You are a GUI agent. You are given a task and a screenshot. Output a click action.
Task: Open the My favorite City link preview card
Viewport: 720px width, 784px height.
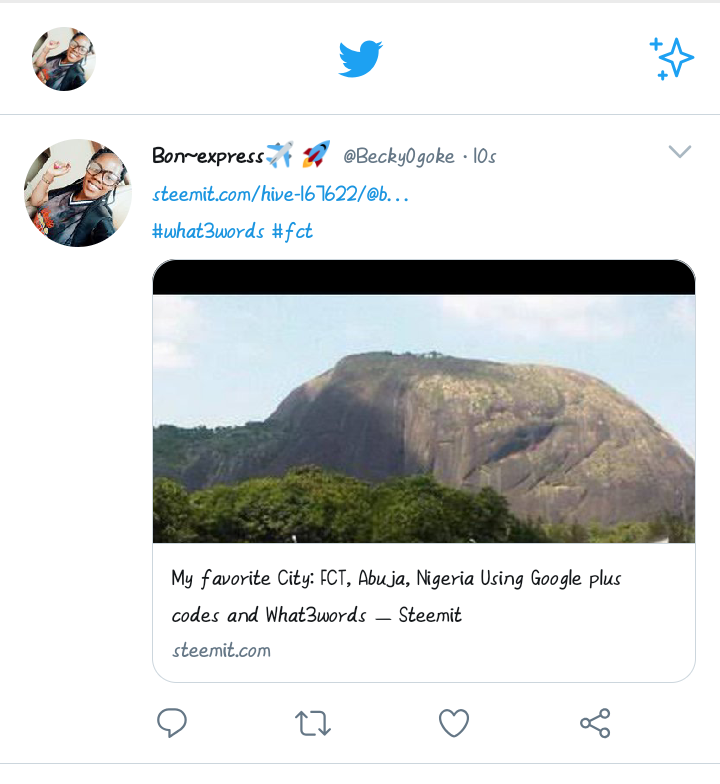[424, 470]
